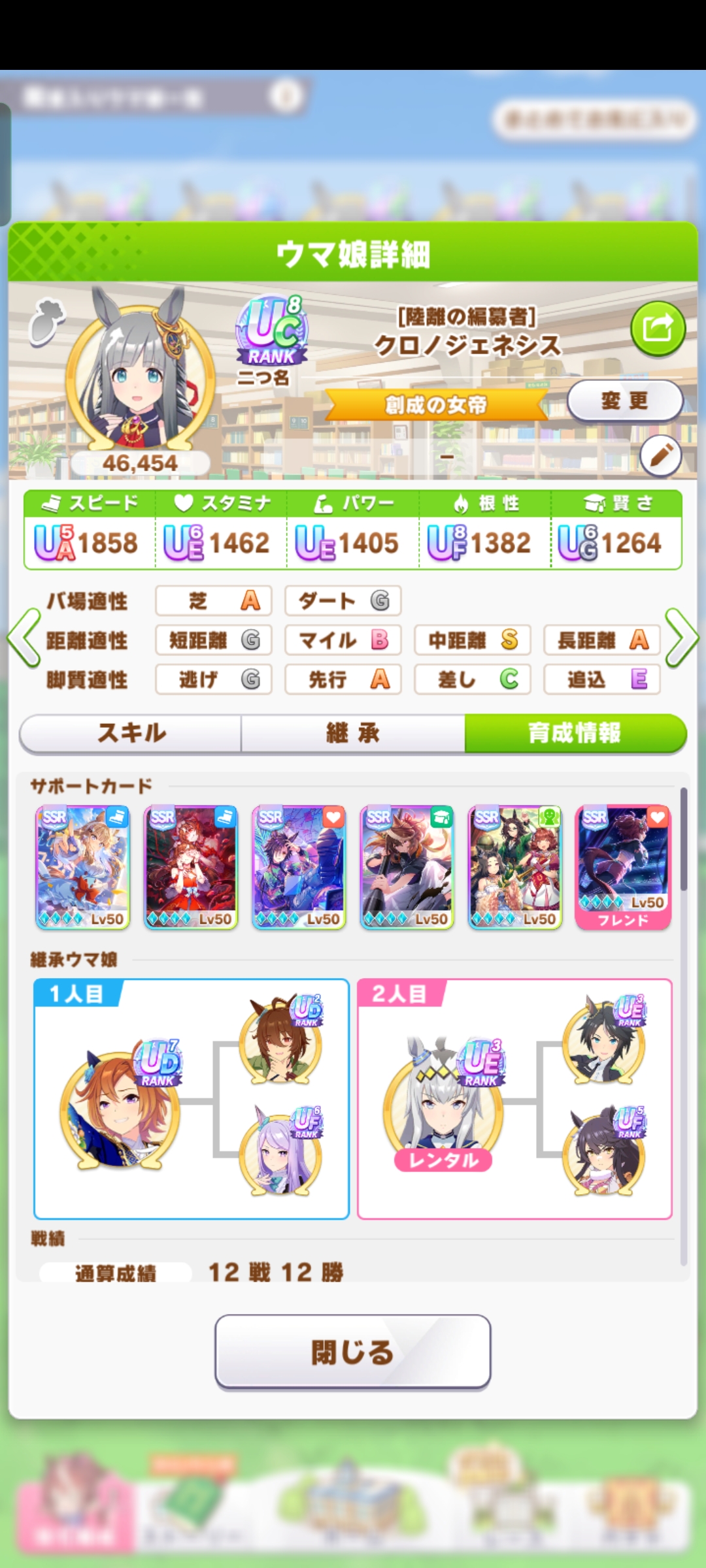Tap the green share icon
706x1568 pixels.
coord(658,329)
